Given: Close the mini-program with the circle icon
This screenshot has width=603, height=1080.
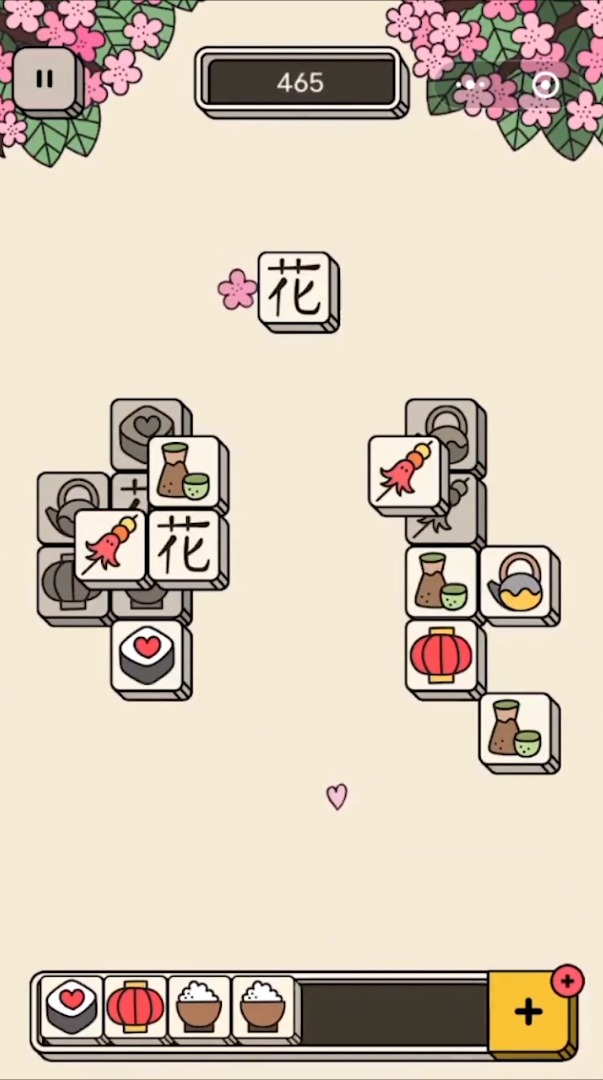Looking at the screenshot, I should pyautogui.click(x=546, y=85).
